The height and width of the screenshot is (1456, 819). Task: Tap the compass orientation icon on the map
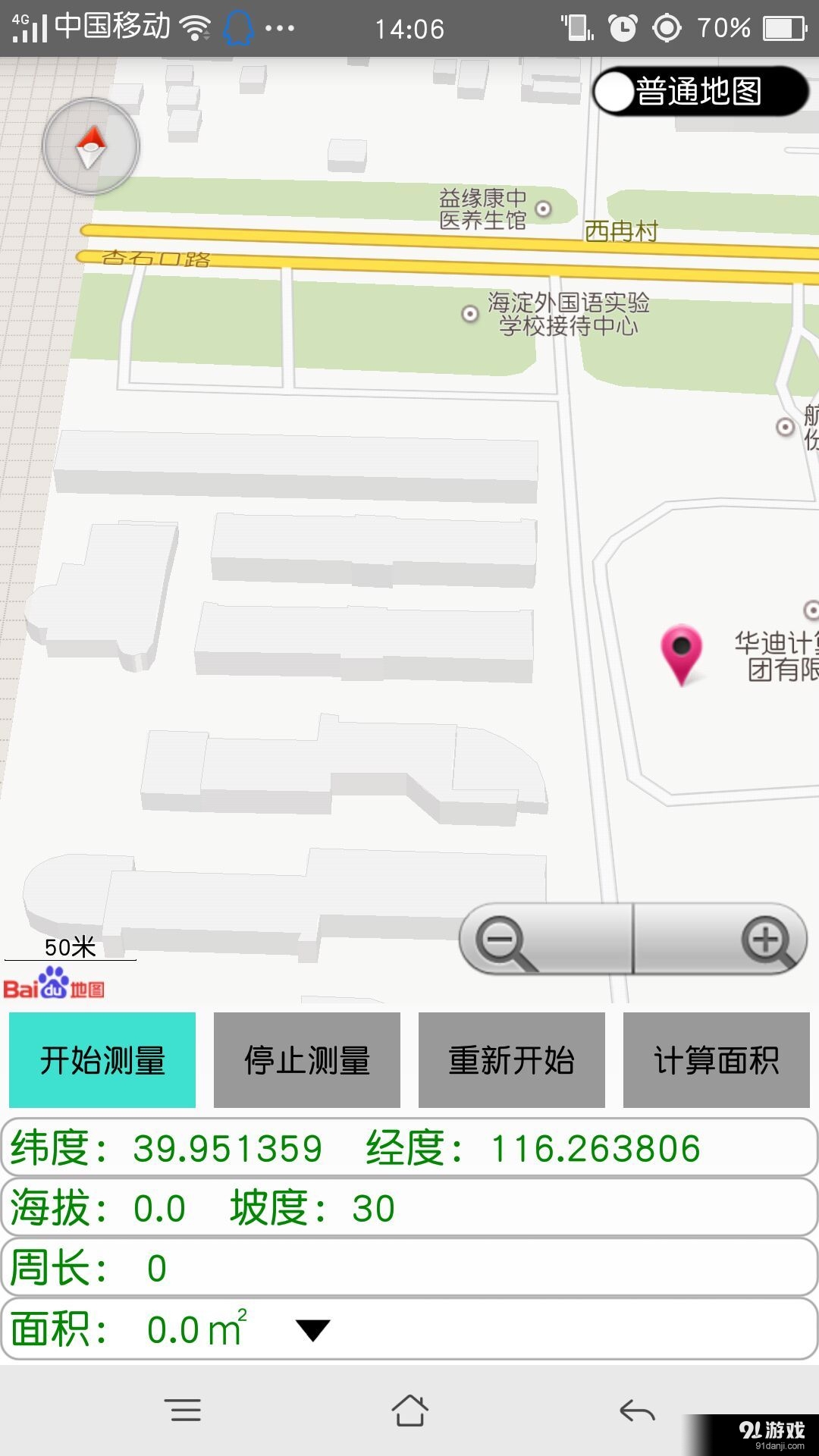click(90, 146)
